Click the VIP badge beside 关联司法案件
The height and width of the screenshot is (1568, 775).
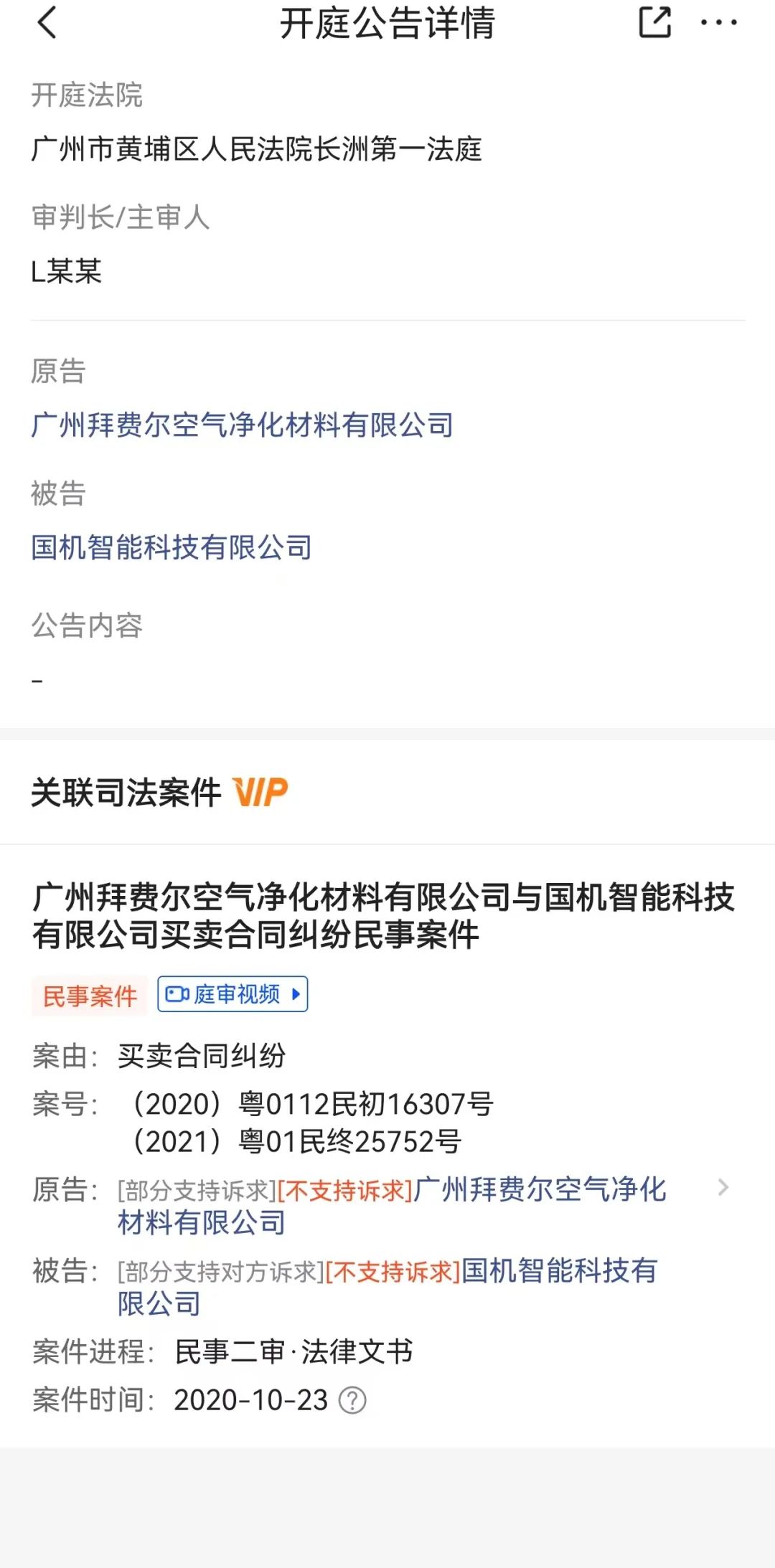pos(260,793)
